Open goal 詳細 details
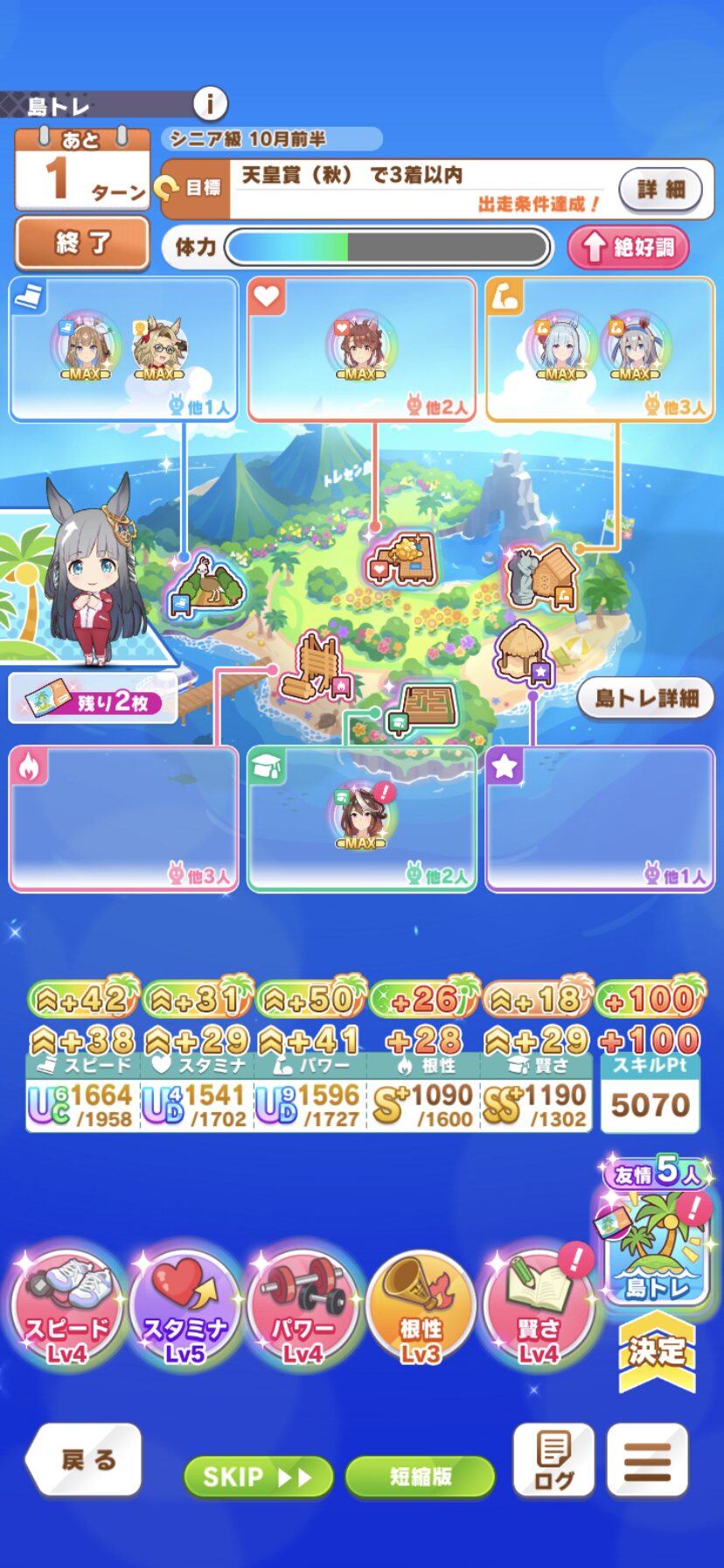Screen dimensions: 724x1568 660,189
